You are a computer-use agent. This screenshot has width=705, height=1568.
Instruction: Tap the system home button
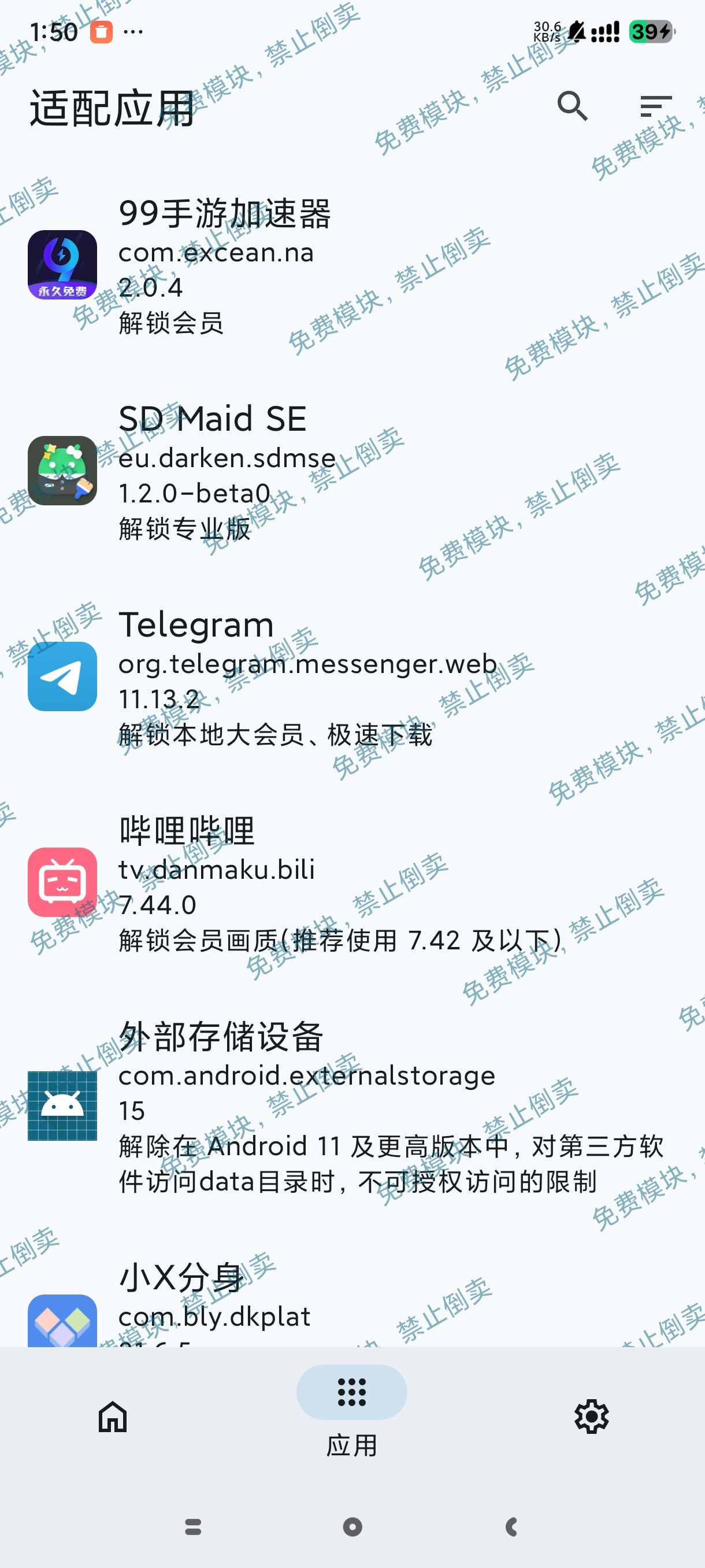click(x=352, y=1526)
